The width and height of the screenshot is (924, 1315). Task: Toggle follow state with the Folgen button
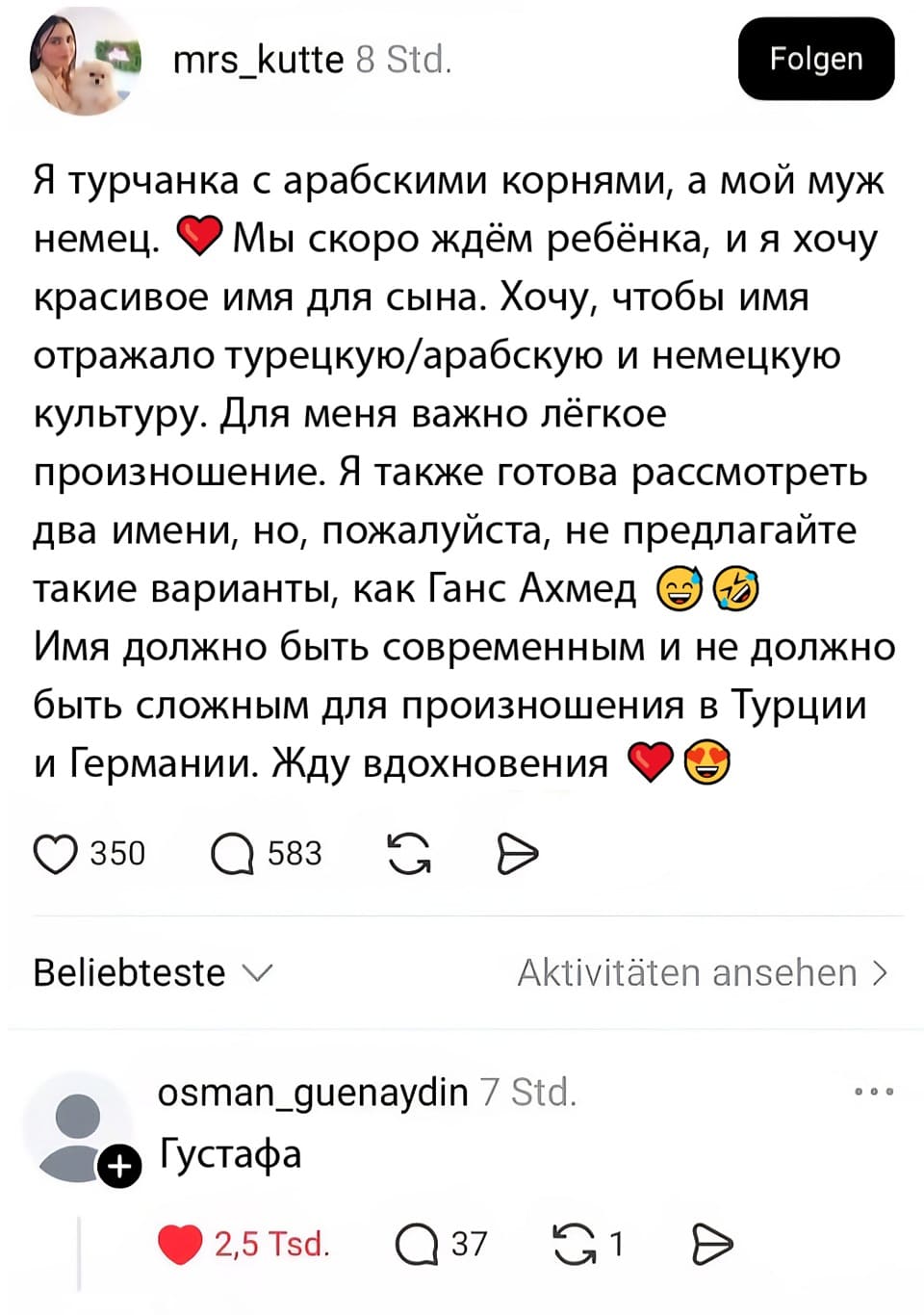[816, 59]
